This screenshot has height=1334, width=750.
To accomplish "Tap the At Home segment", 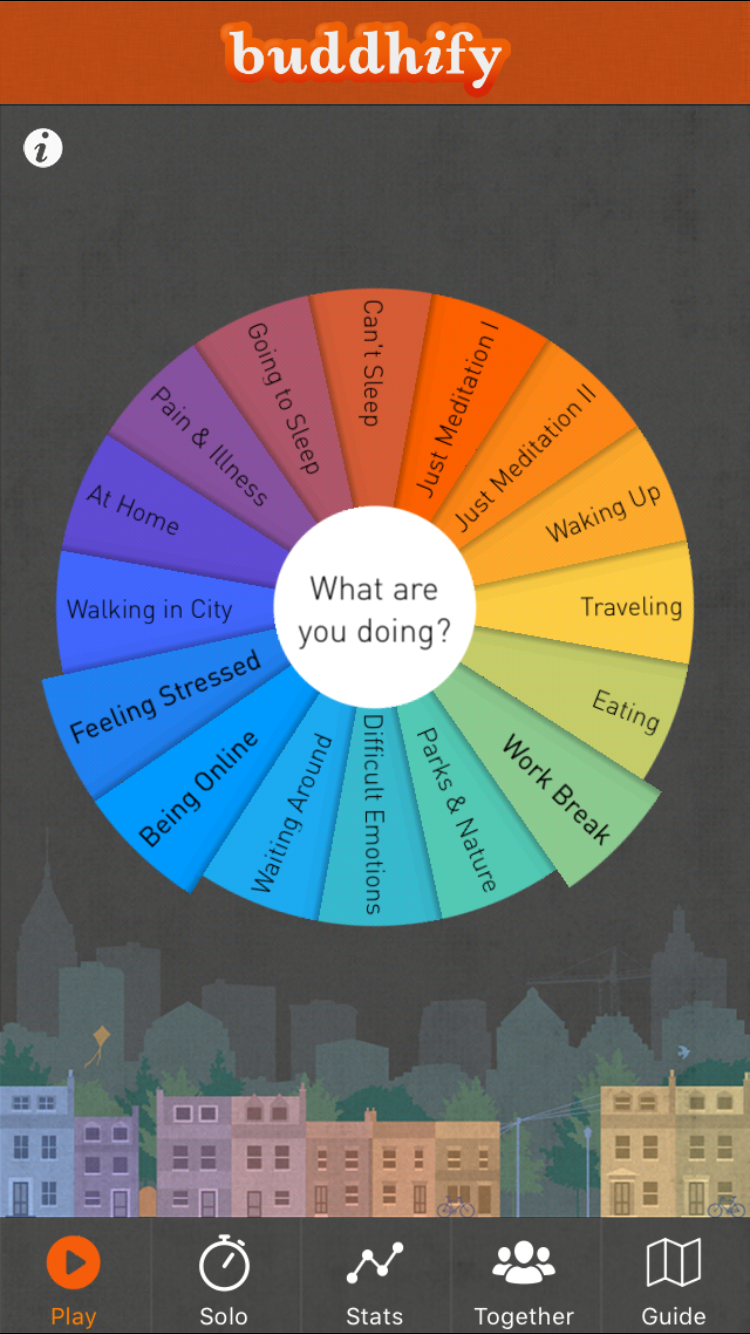I will (x=133, y=508).
